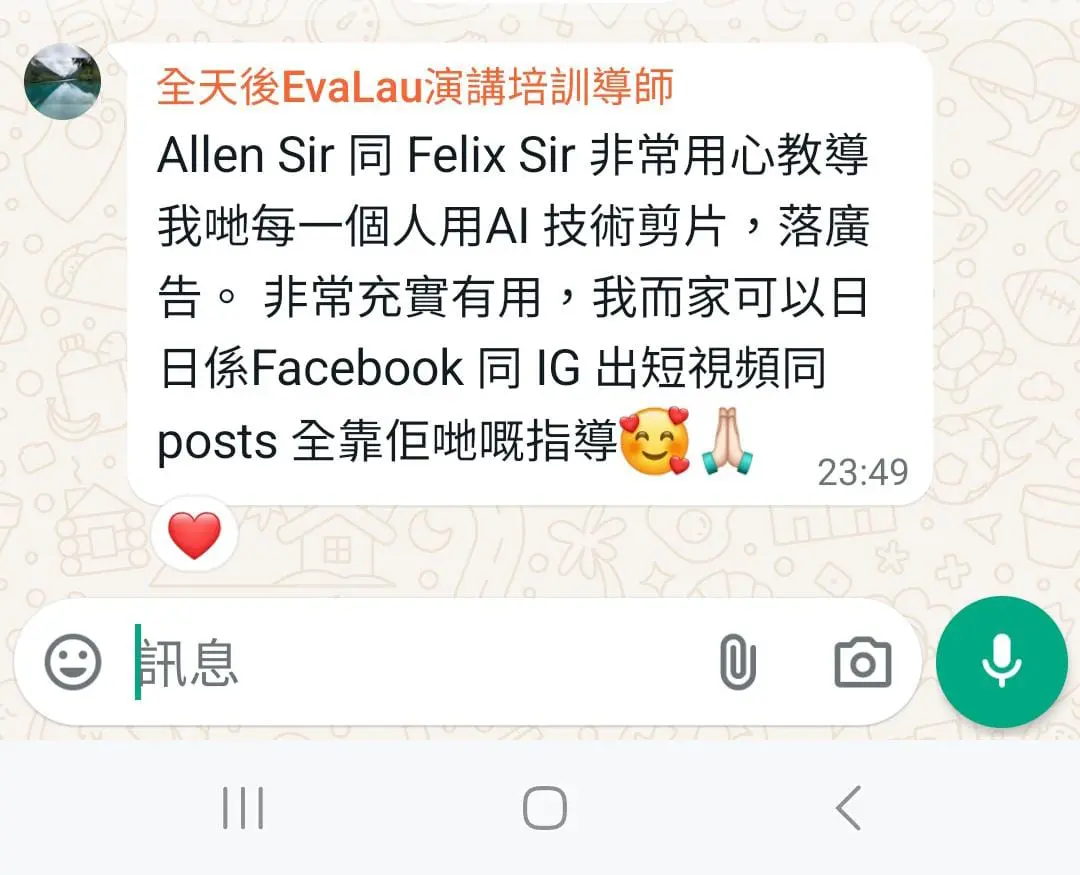Image resolution: width=1080 pixels, height=875 pixels.
Task: Open EvaLau's profile picture
Action: (62, 81)
